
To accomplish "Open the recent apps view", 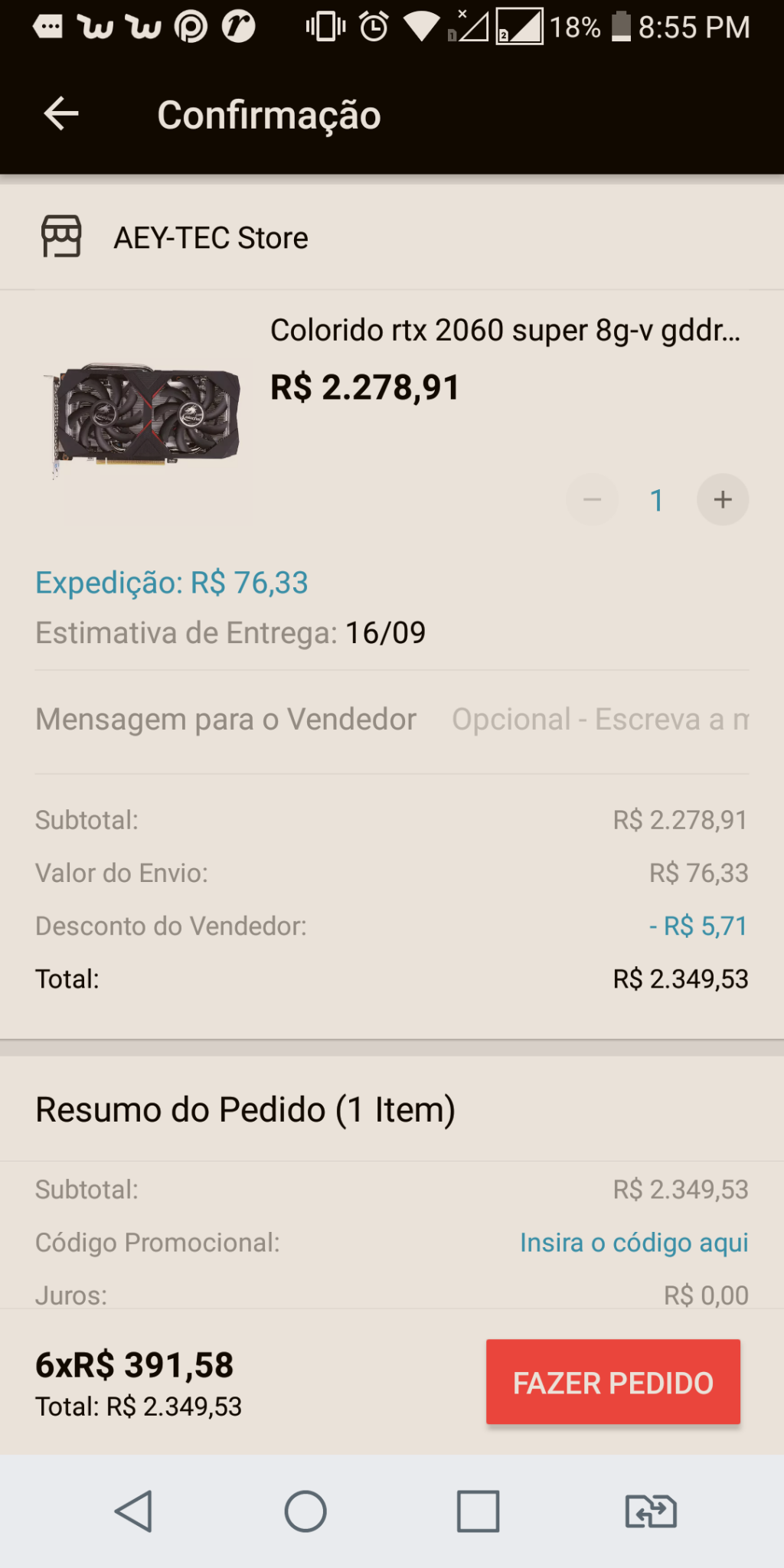I will coord(478,1511).
